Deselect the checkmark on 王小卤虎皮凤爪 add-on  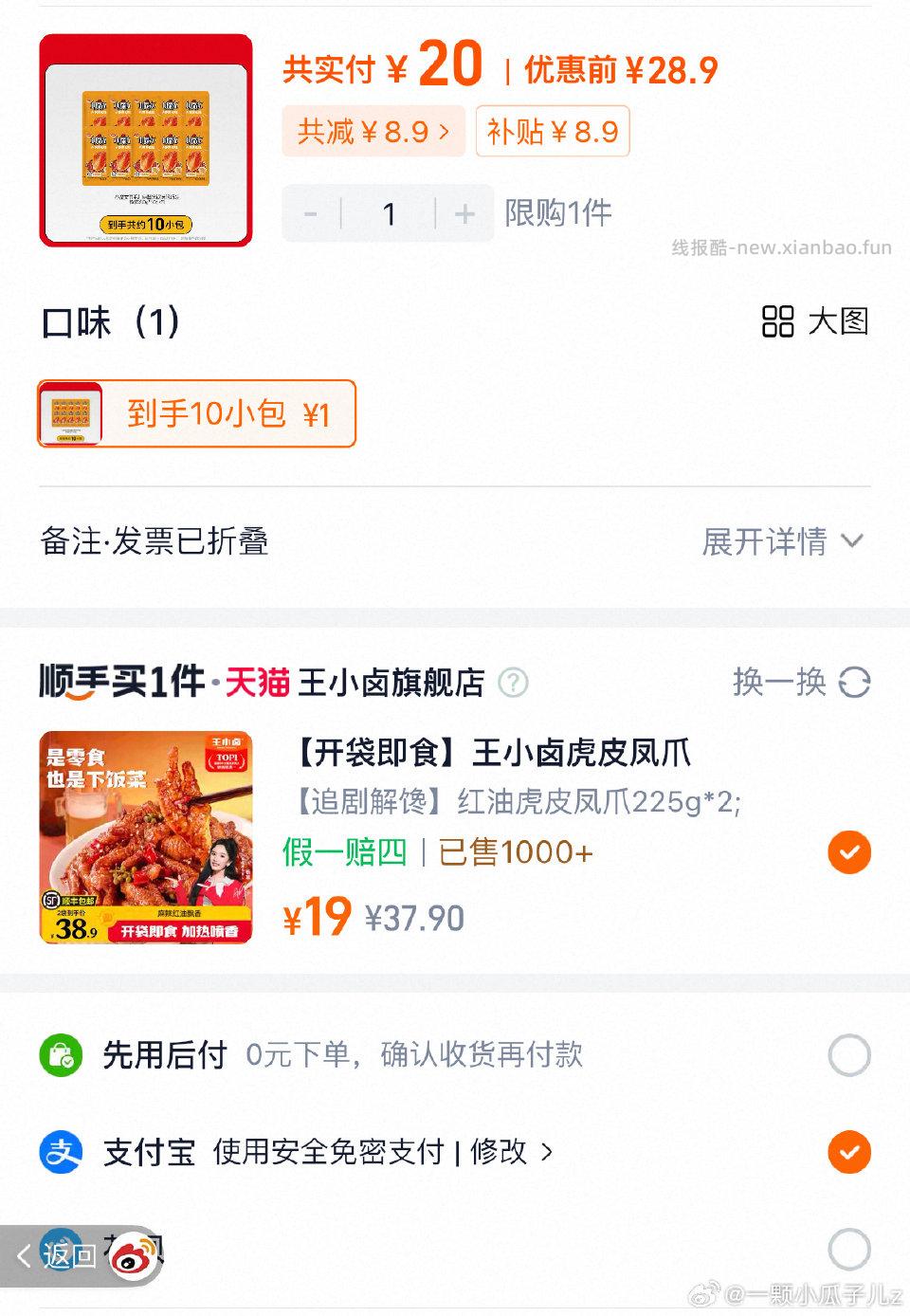(849, 852)
